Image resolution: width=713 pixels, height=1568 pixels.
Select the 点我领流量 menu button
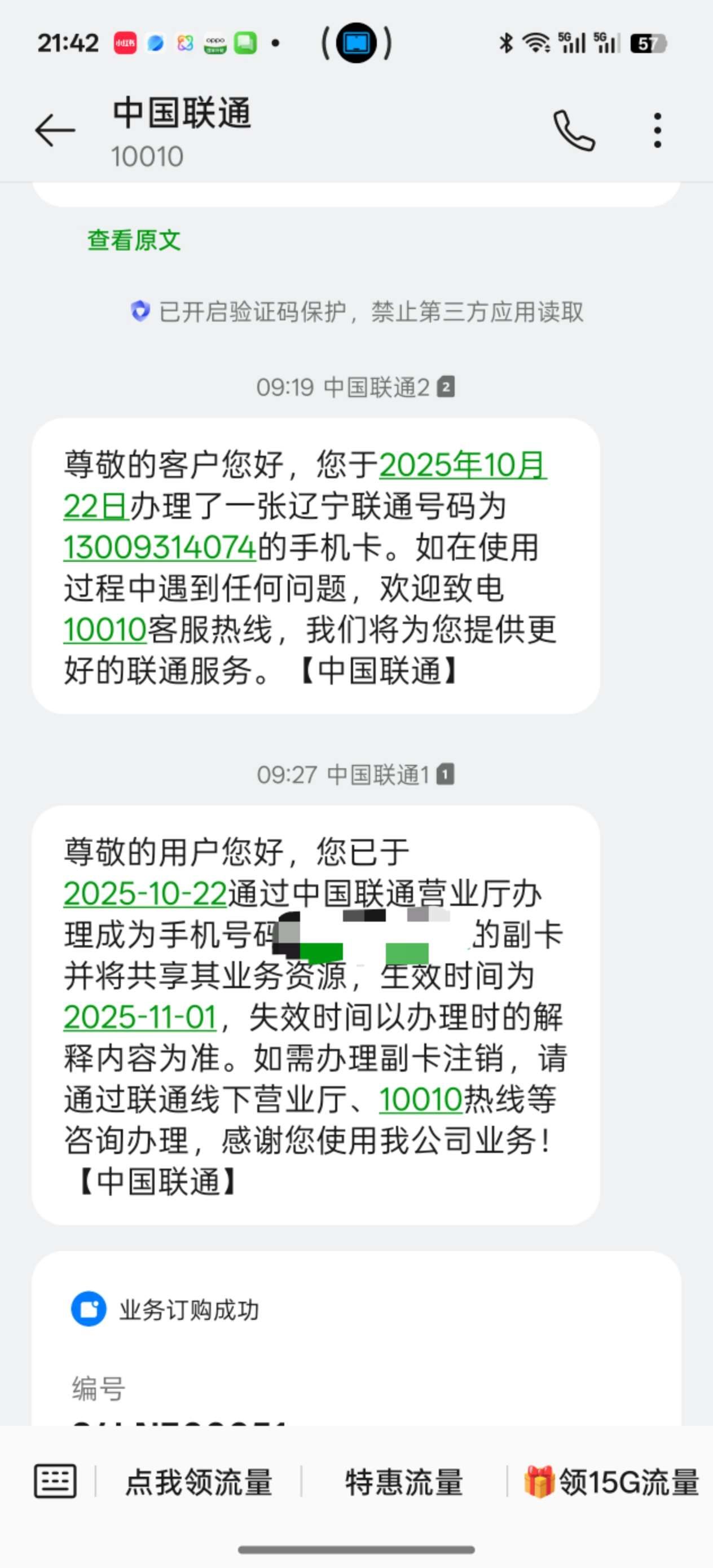click(199, 1482)
